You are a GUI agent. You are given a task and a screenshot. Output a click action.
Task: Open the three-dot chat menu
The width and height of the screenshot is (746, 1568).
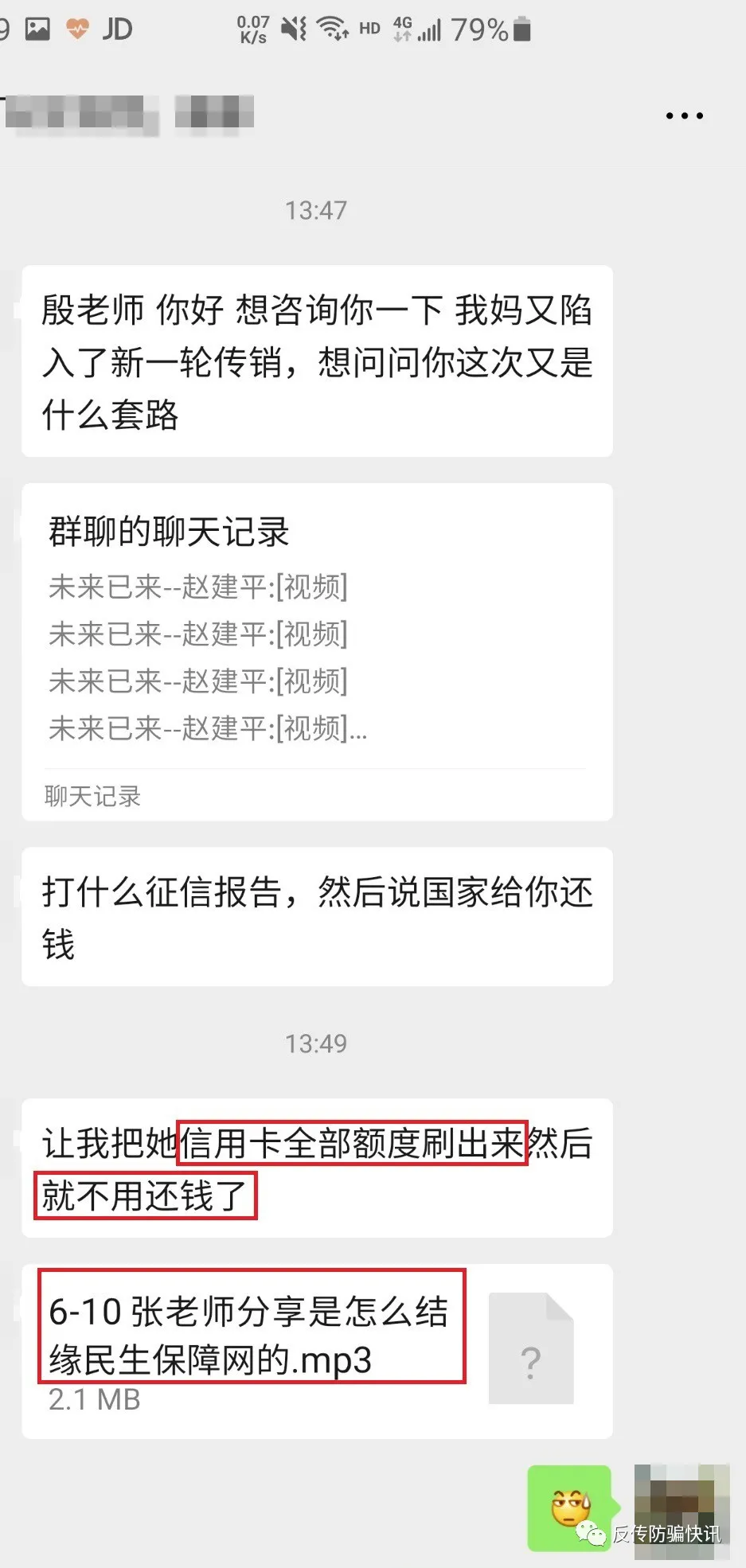(684, 116)
